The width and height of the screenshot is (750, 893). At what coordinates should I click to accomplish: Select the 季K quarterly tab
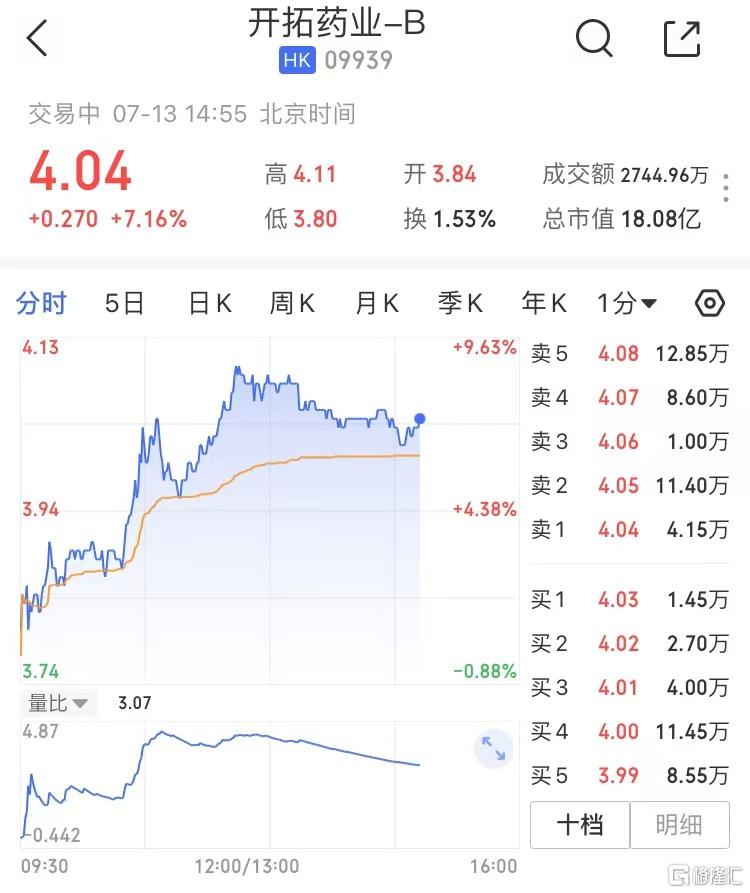[459, 303]
